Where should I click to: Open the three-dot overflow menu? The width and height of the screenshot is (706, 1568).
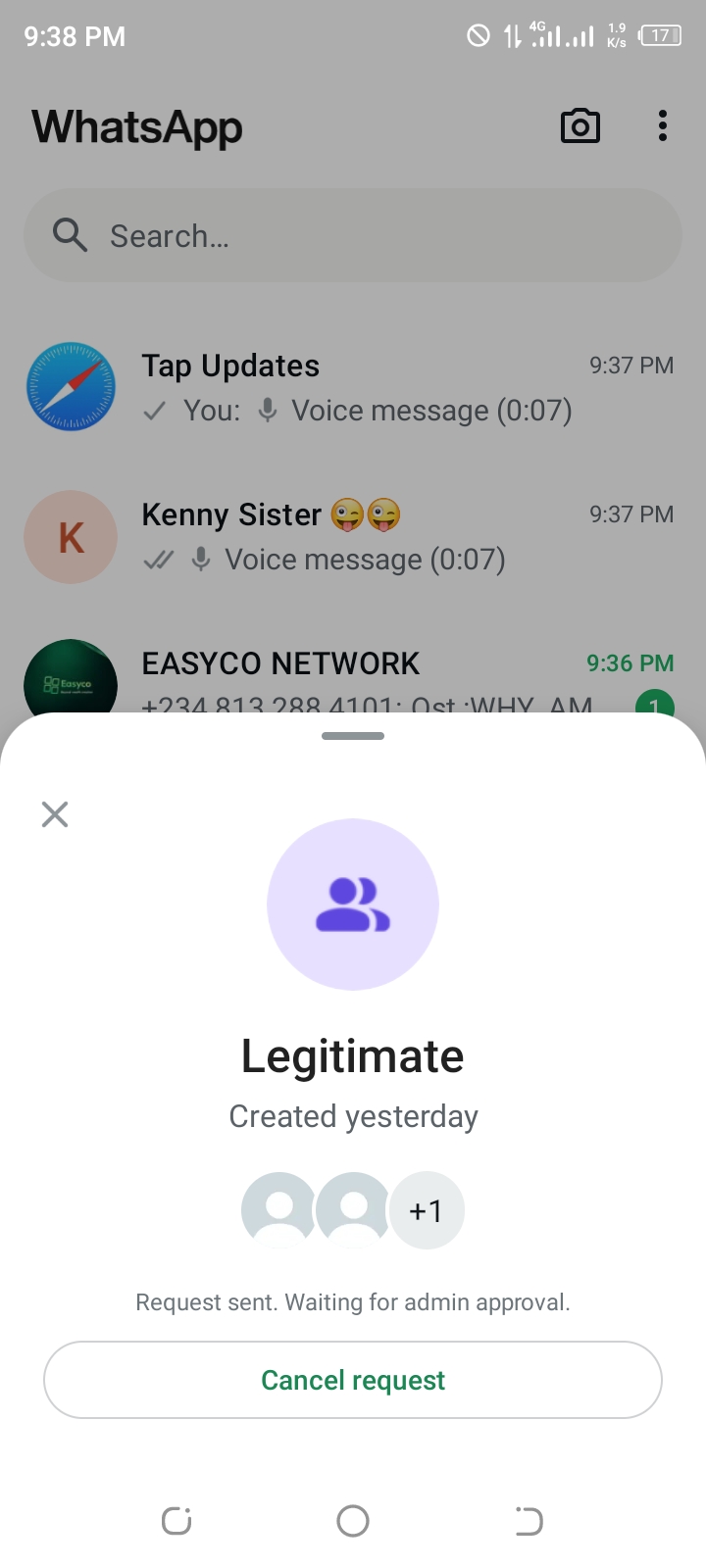tap(663, 126)
